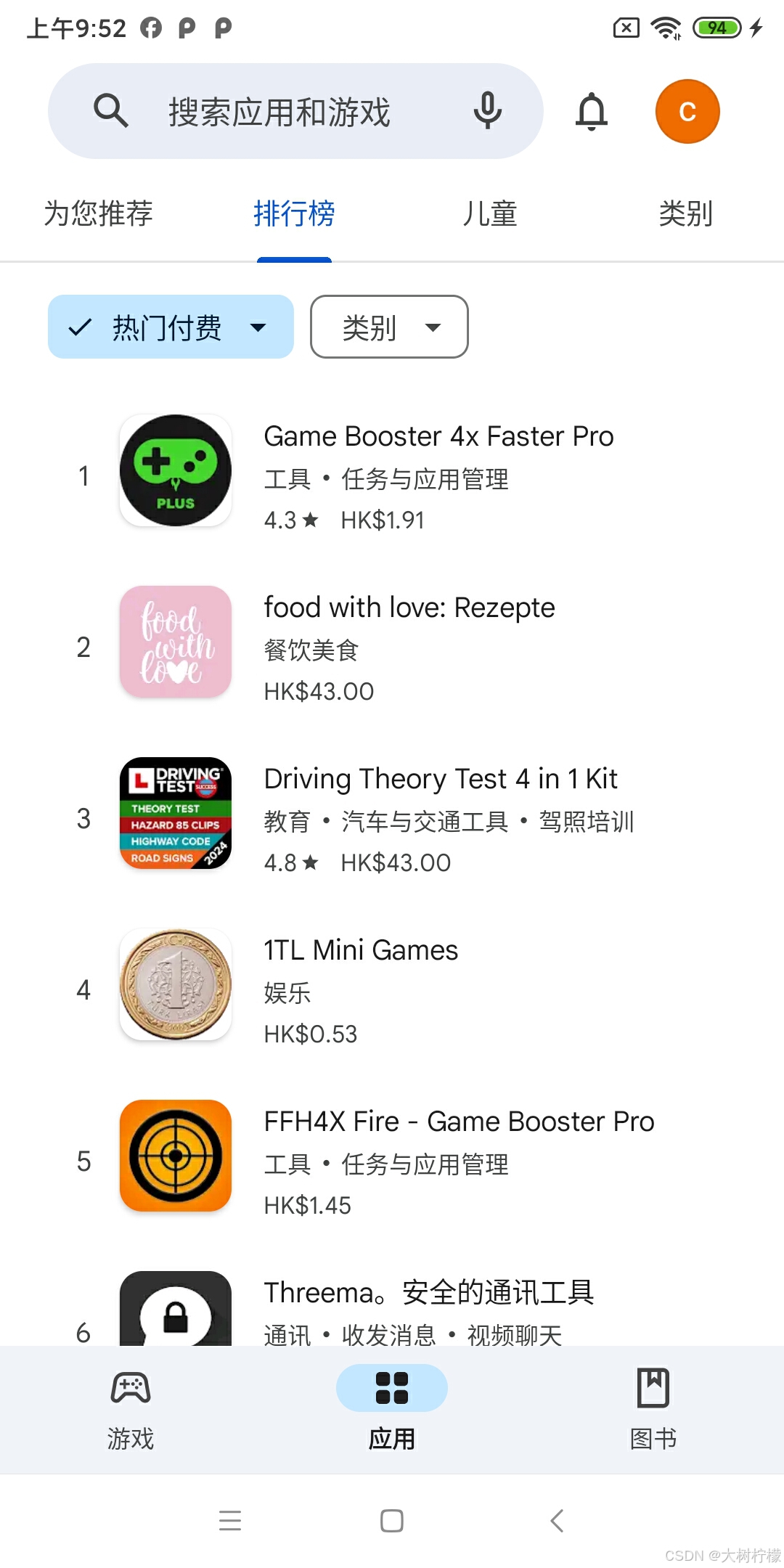
Task: Open voice search with the microphone icon
Action: (x=488, y=111)
